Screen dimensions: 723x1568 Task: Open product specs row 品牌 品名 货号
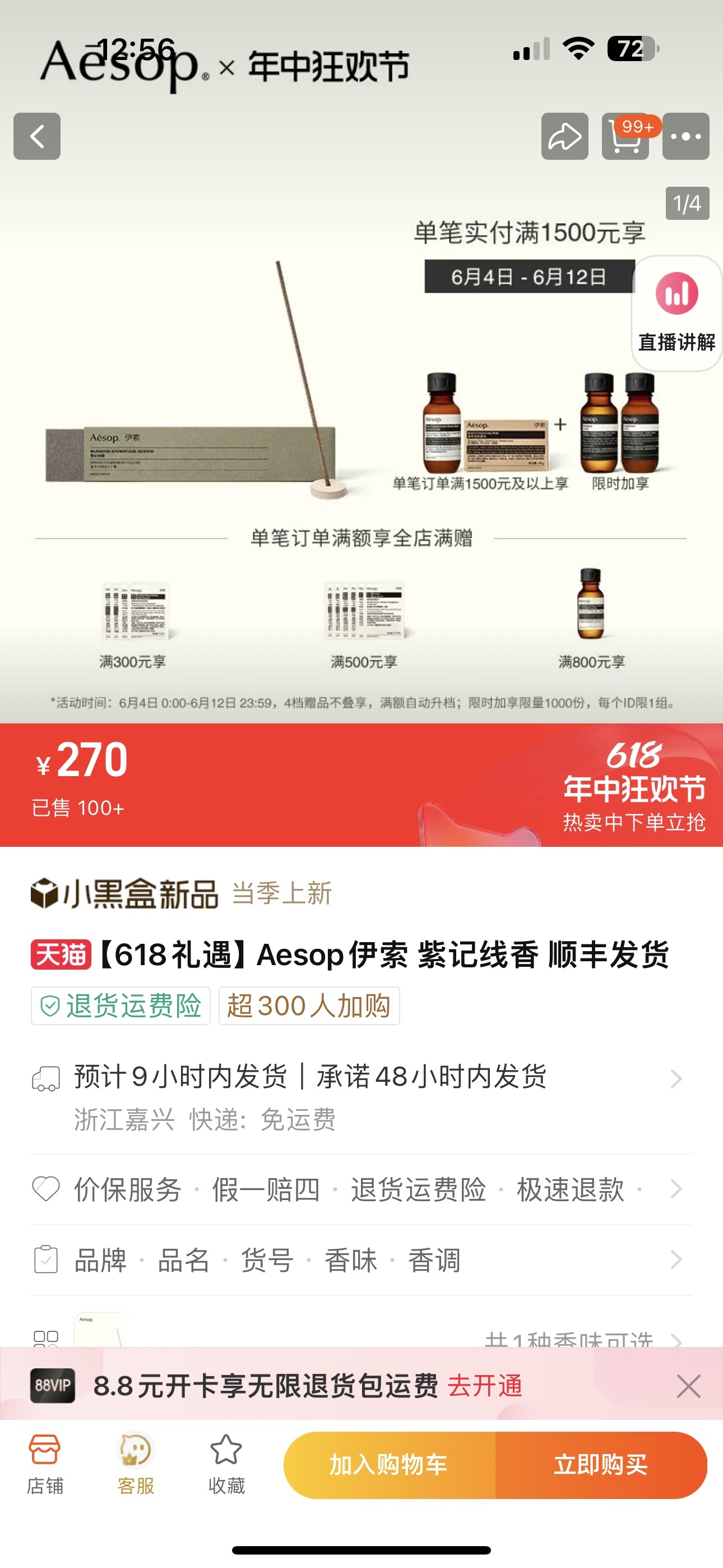(361, 1260)
